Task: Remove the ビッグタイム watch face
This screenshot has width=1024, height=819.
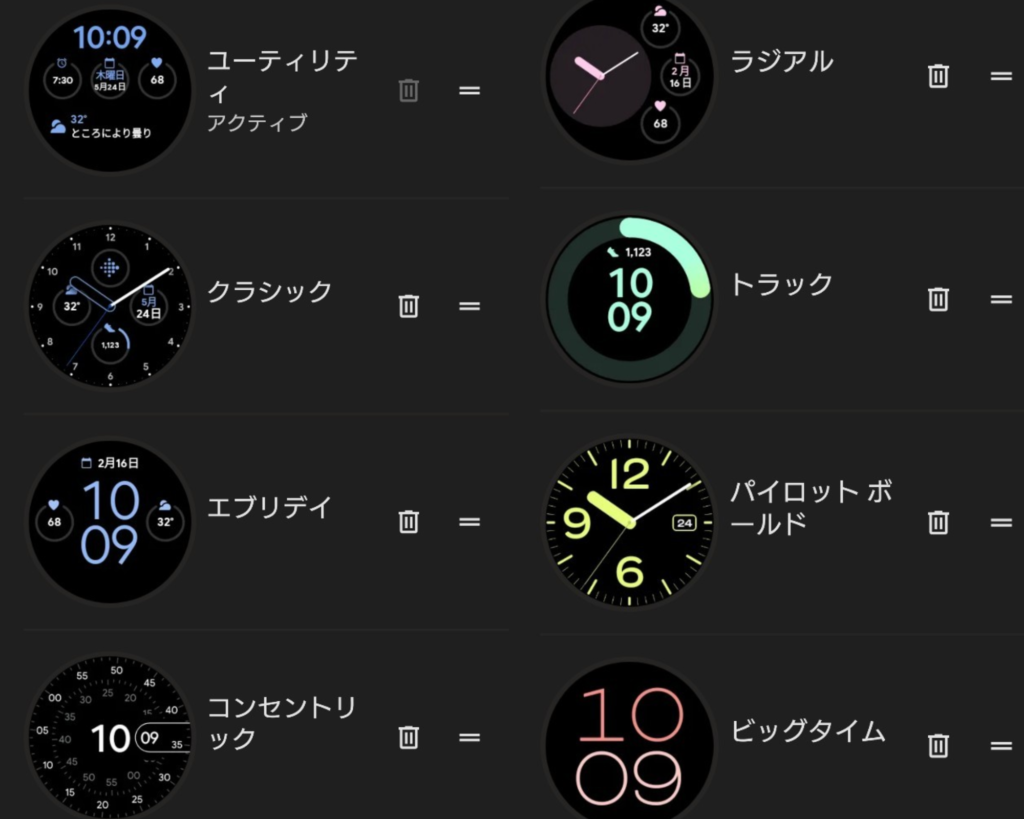Action: point(938,745)
